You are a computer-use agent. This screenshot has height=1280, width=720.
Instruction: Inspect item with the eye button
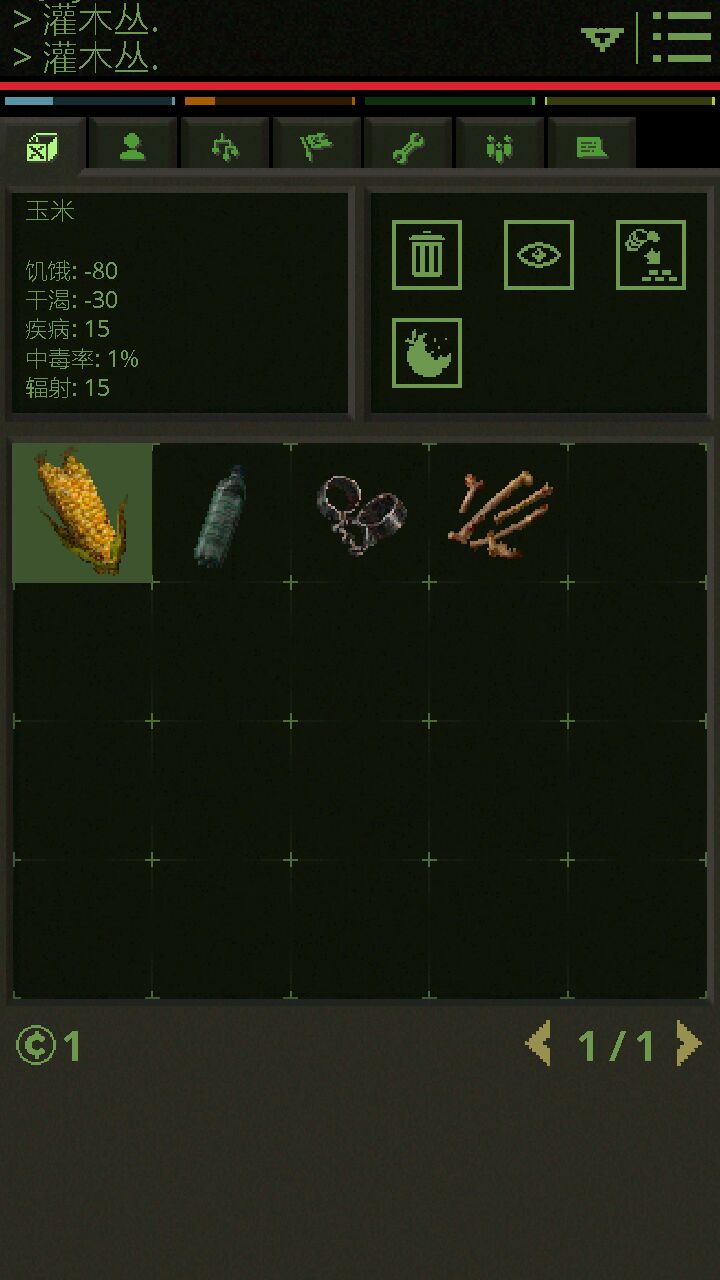(539, 255)
